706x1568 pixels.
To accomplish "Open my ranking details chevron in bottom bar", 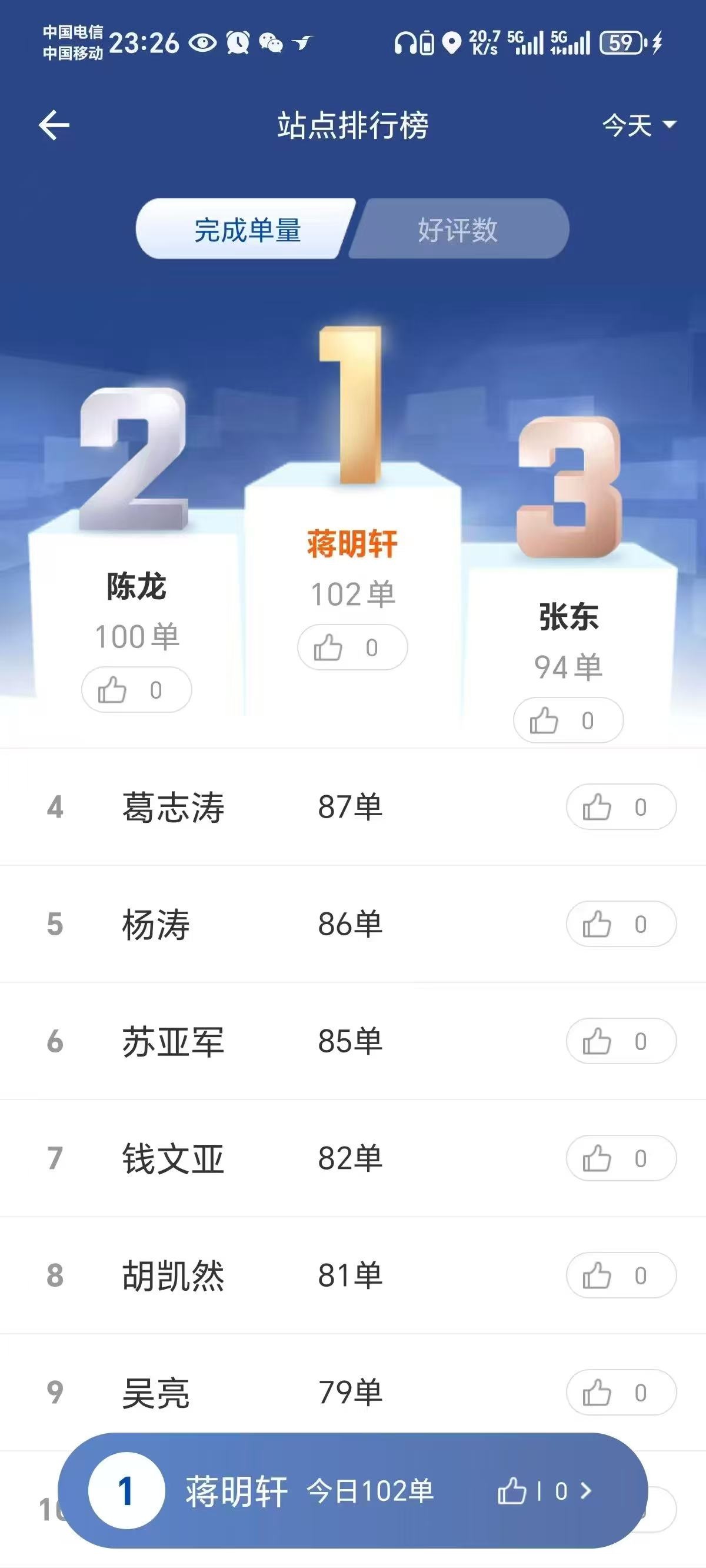I will pos(585,1491).
